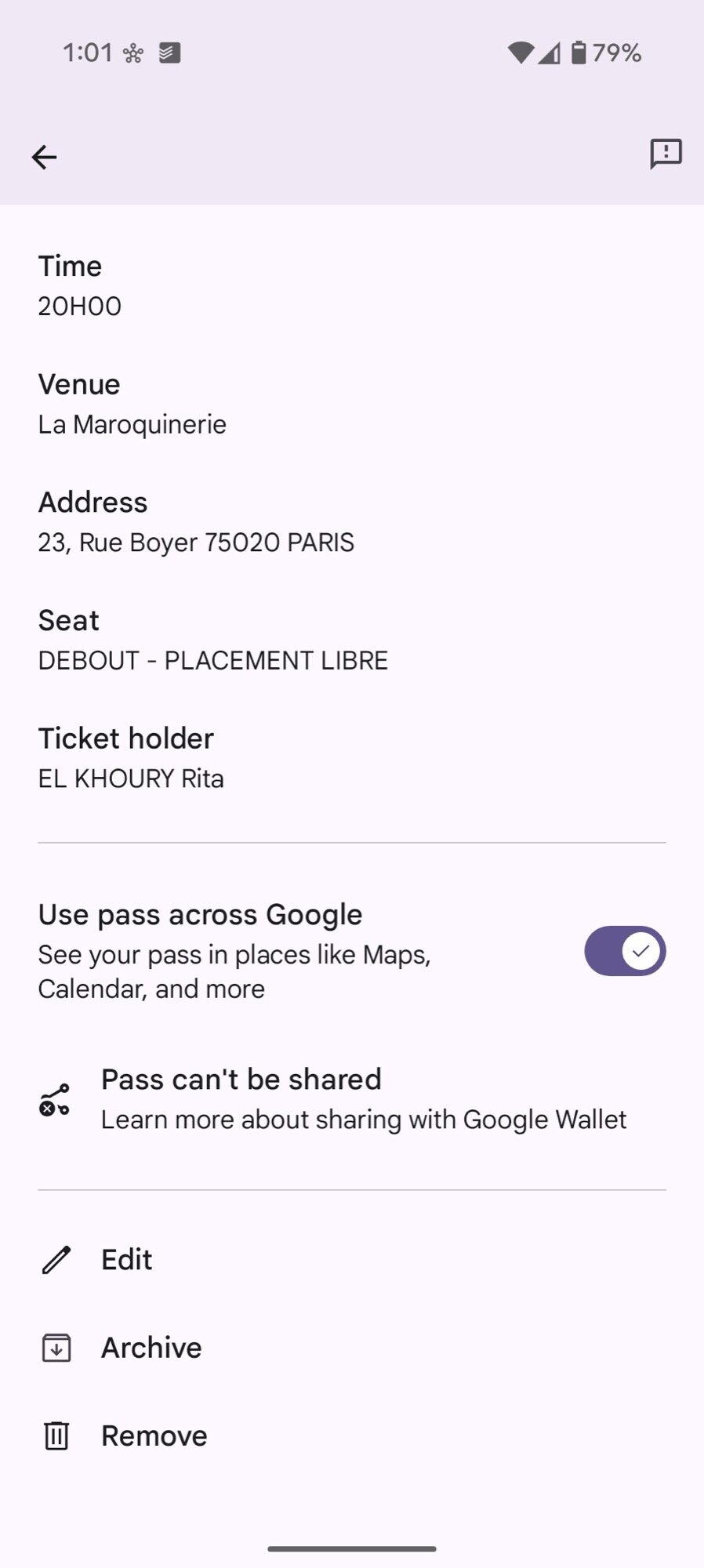Remove the pass from Wallet
704x1568 pixels.
coord(154,1436)
